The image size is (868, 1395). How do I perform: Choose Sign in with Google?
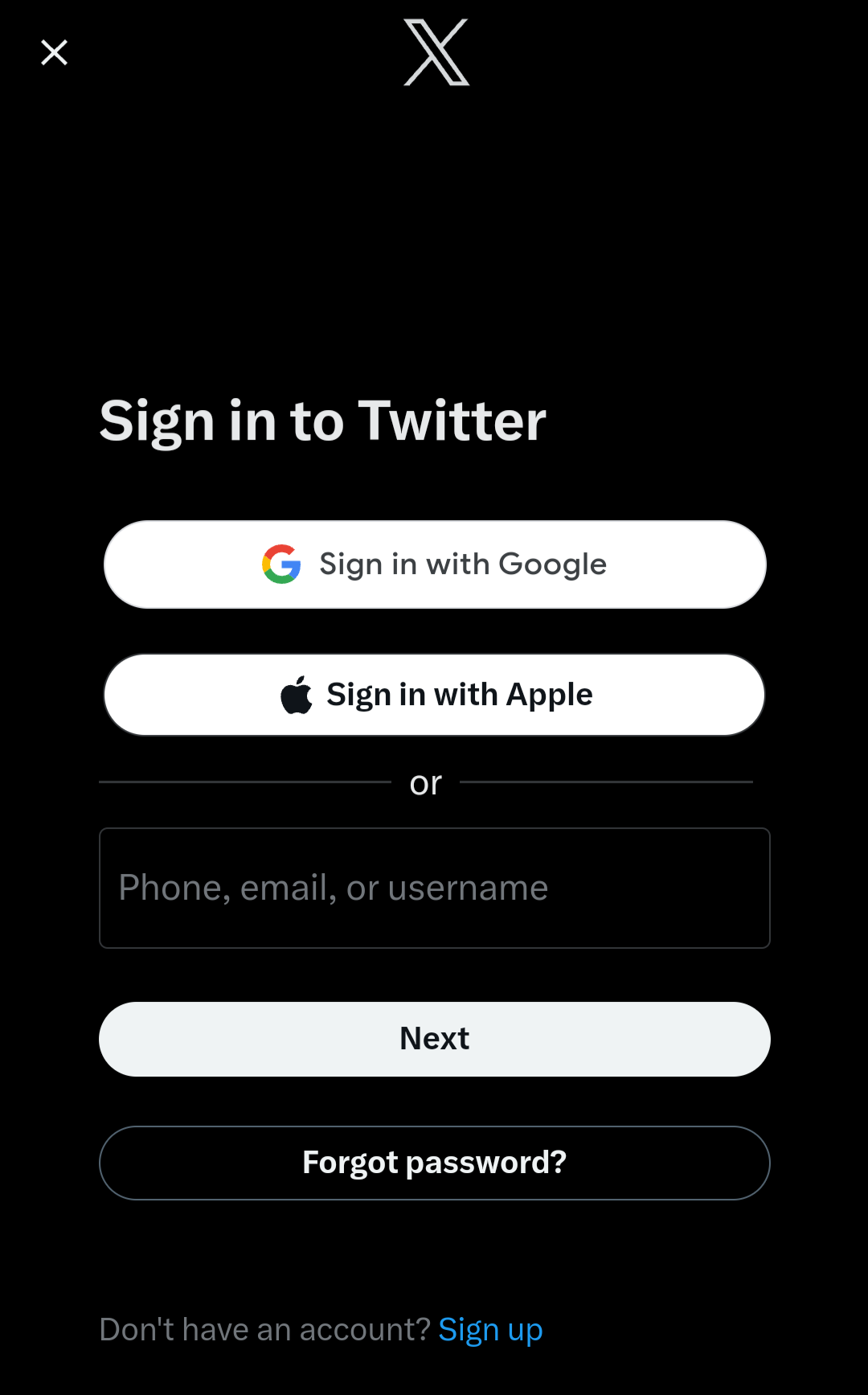pos(435,564)
